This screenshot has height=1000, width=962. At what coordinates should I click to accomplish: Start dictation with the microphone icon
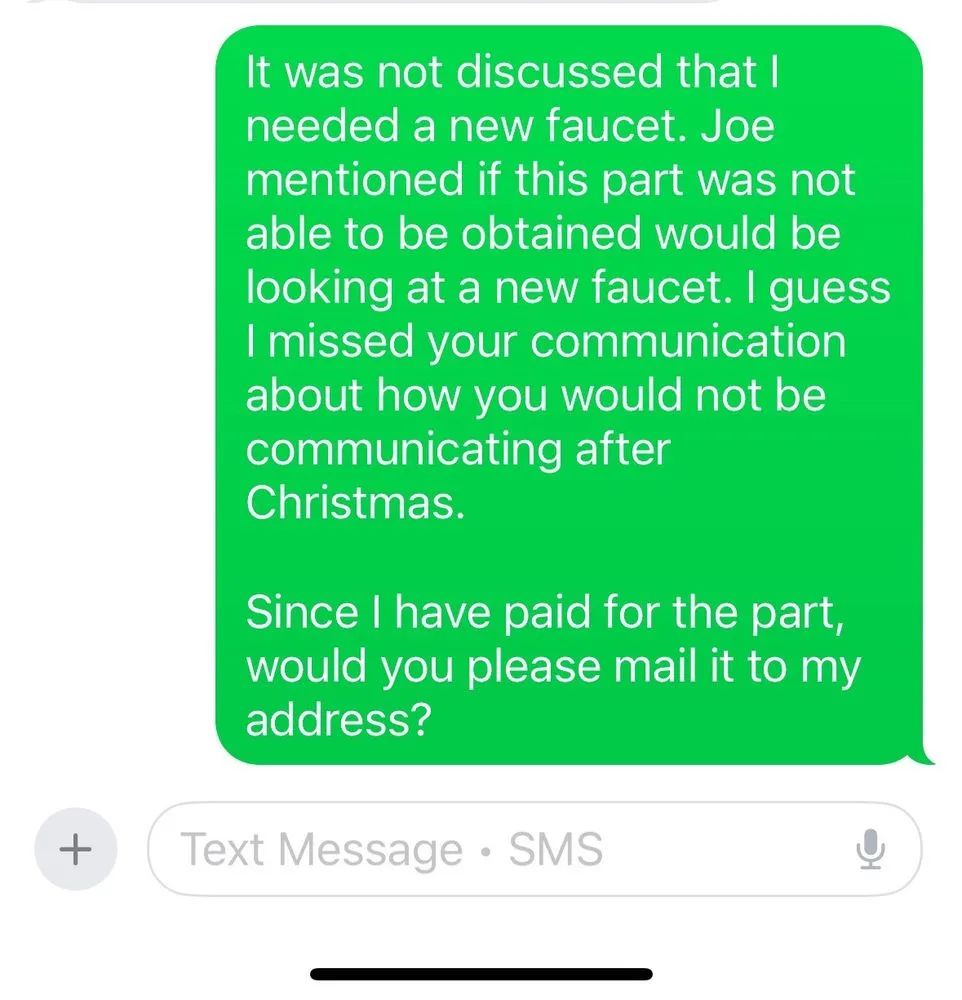871,850
